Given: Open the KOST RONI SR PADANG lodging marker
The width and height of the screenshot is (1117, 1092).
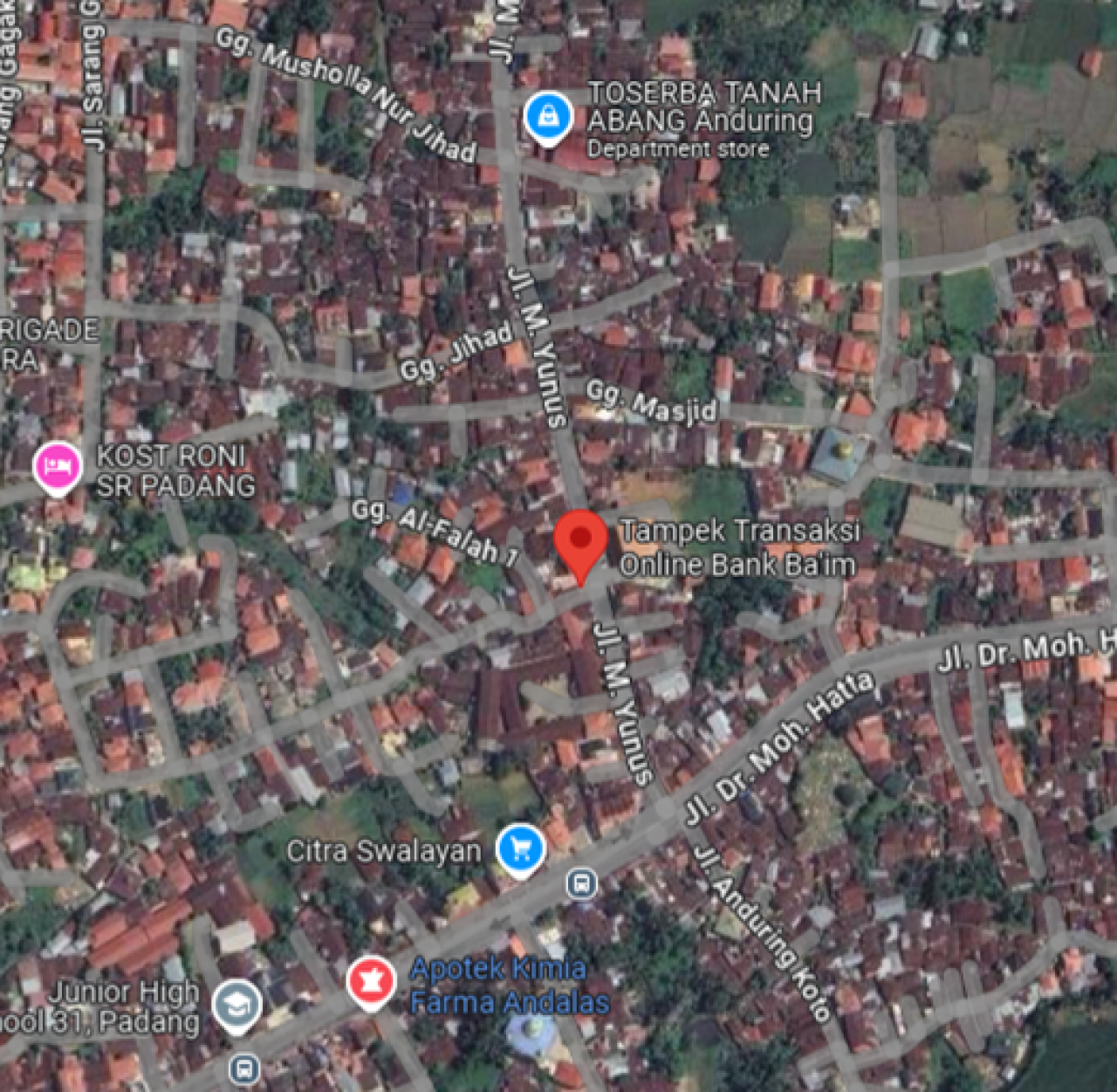Looking at the screenshot, I should 58,466.
